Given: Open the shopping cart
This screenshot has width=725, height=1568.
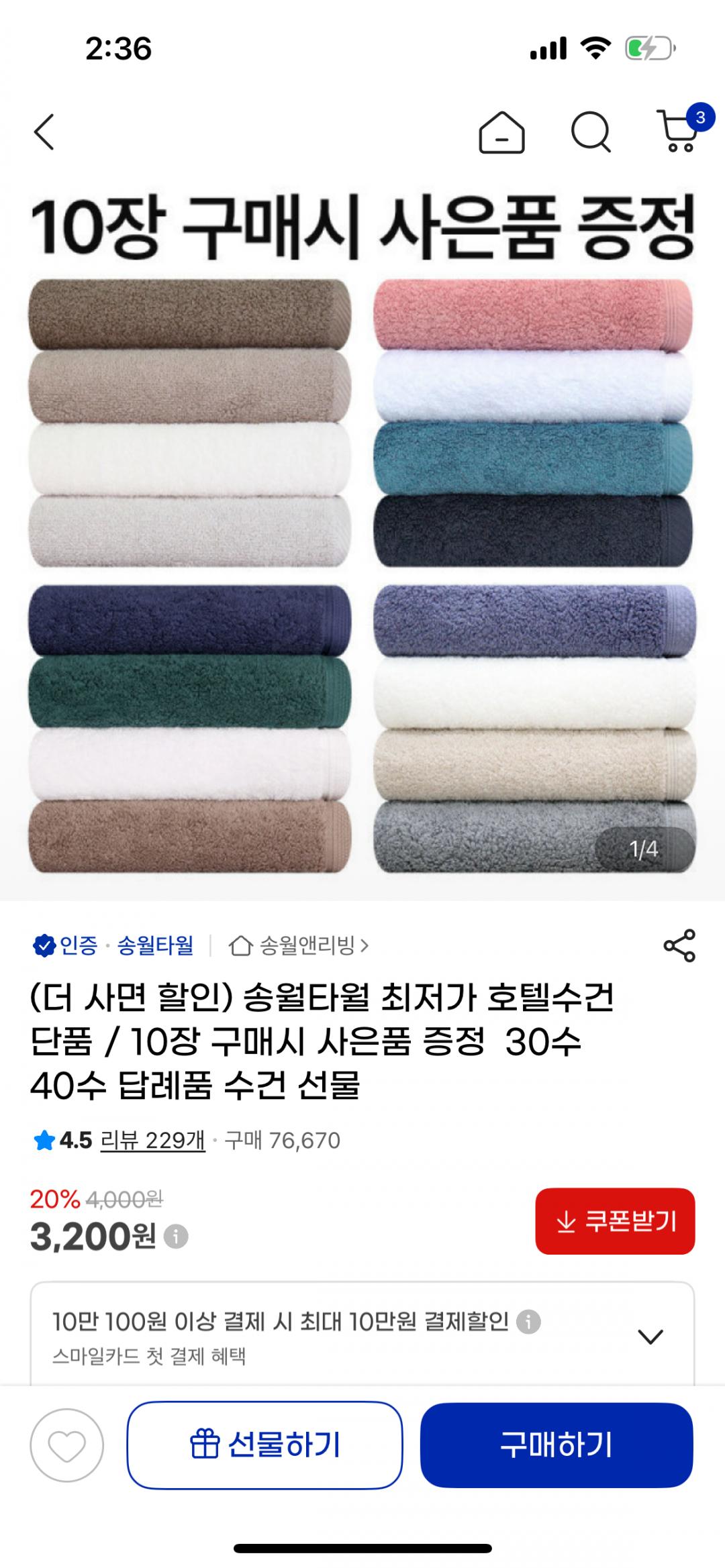Looking at the screenshot, I should click(678, 132).
